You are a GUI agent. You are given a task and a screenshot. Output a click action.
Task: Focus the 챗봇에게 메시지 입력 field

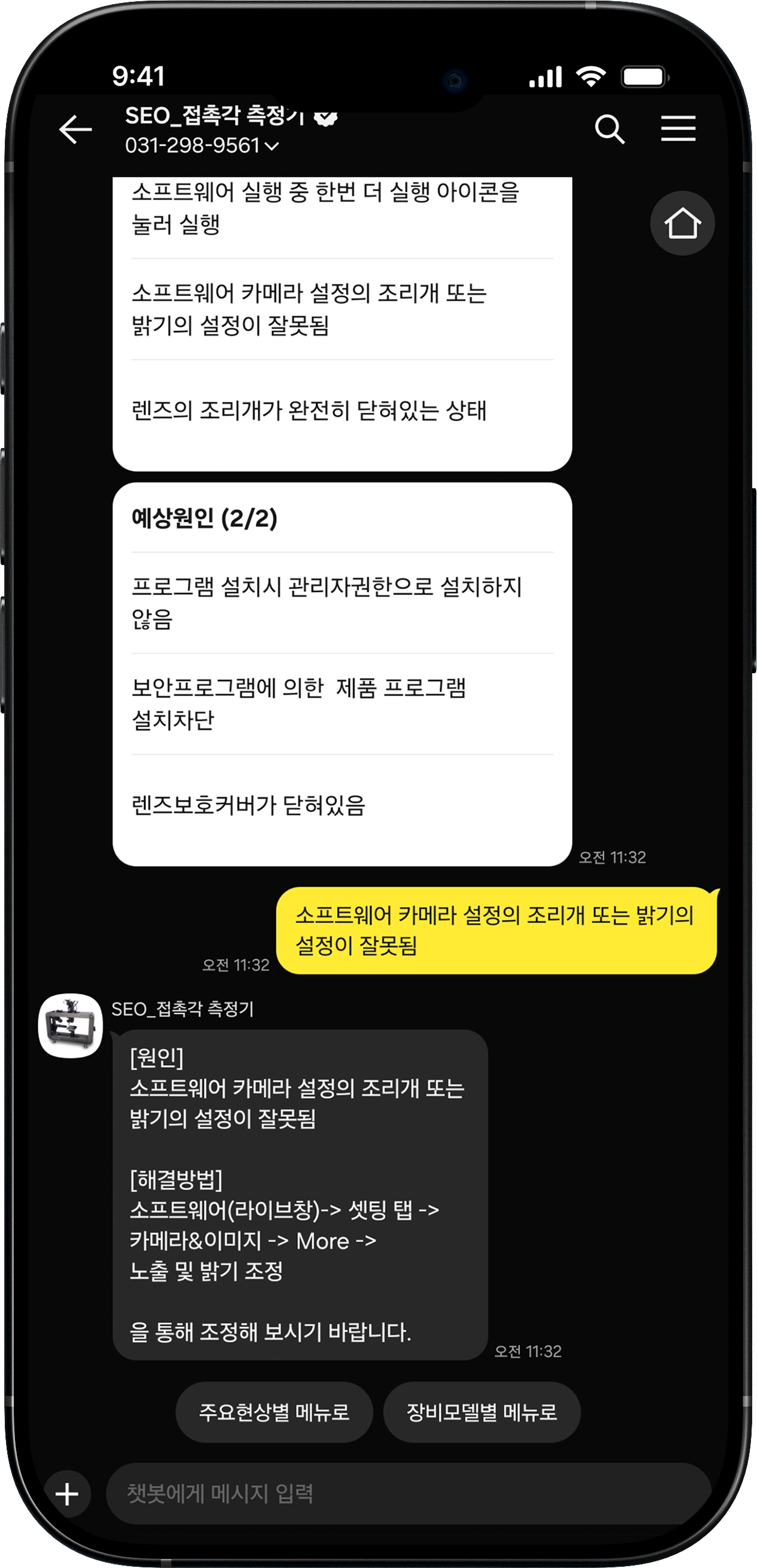pos(408,1494)
